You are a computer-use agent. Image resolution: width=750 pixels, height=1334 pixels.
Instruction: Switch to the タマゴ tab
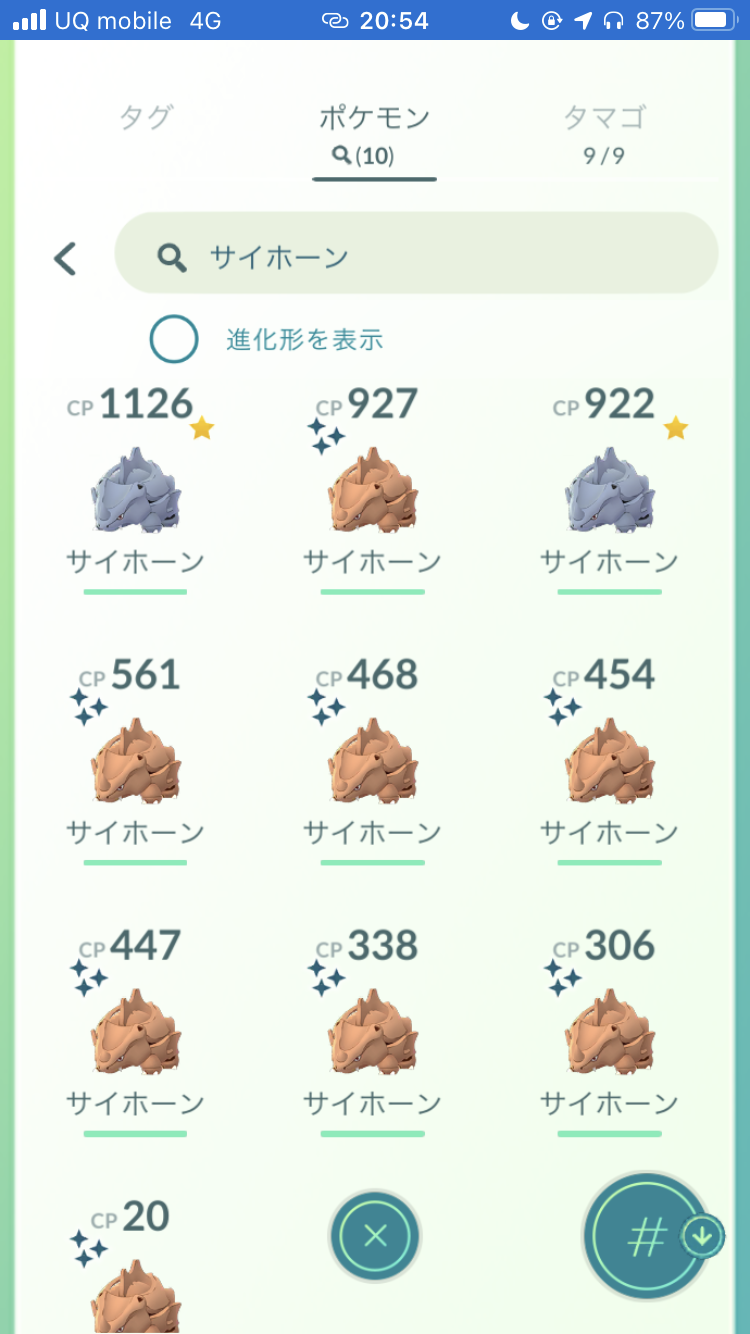[x=604, y=130]
